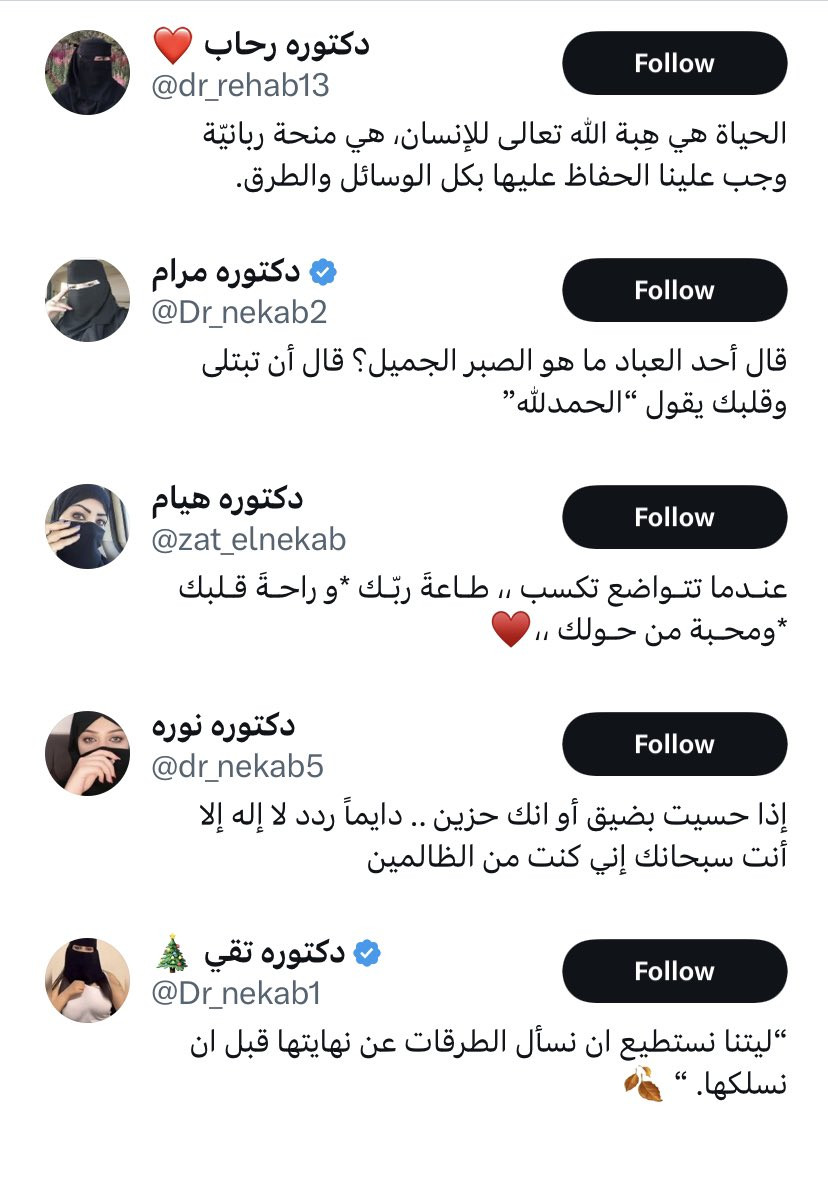Follow the account @Dr_nekab2
This screenshot has height=1194, width=828.
pyautogui.click(x=675, y=291)
